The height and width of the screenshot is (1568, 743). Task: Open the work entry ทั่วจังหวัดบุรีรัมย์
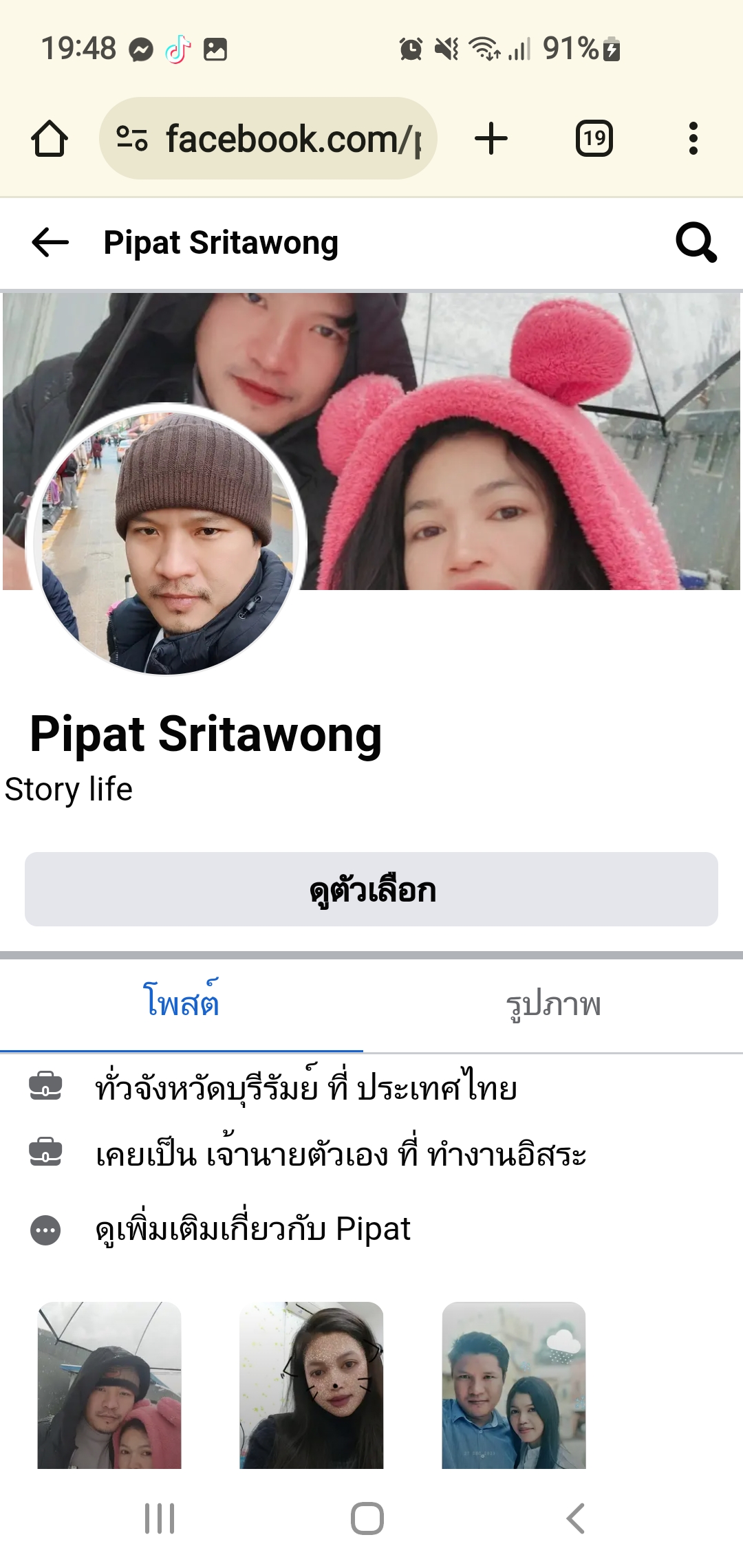tap(306, 1087)
